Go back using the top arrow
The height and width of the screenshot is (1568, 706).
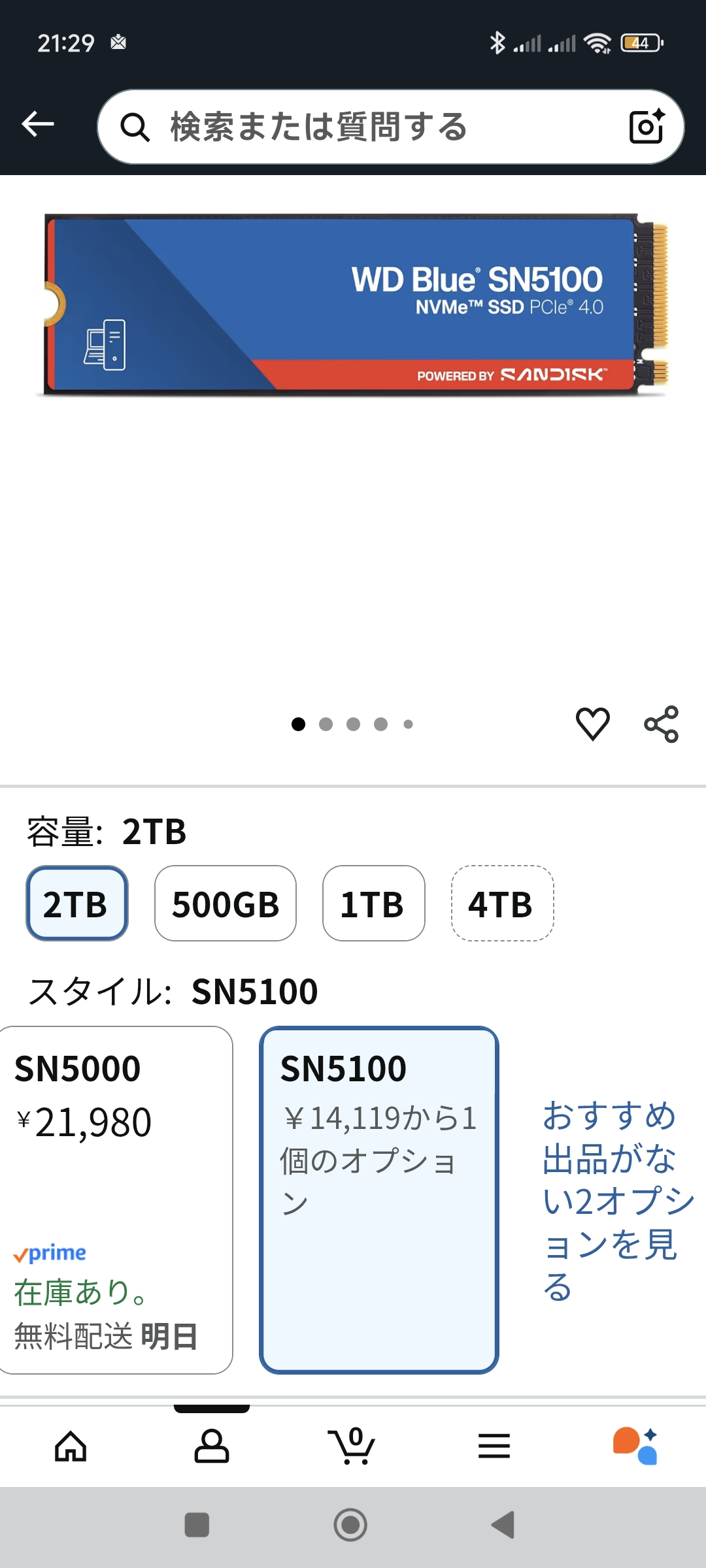[38, 124]
